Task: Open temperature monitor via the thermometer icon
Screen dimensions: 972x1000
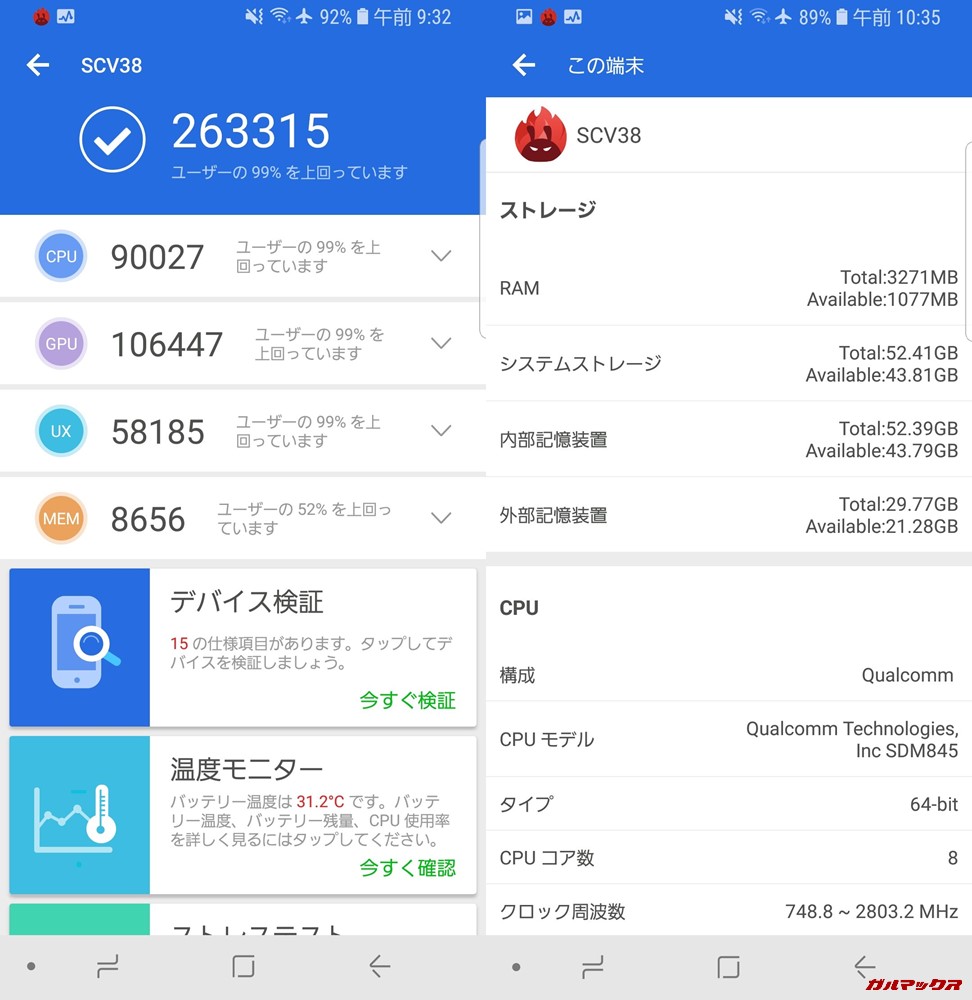Action: point(79,814)
